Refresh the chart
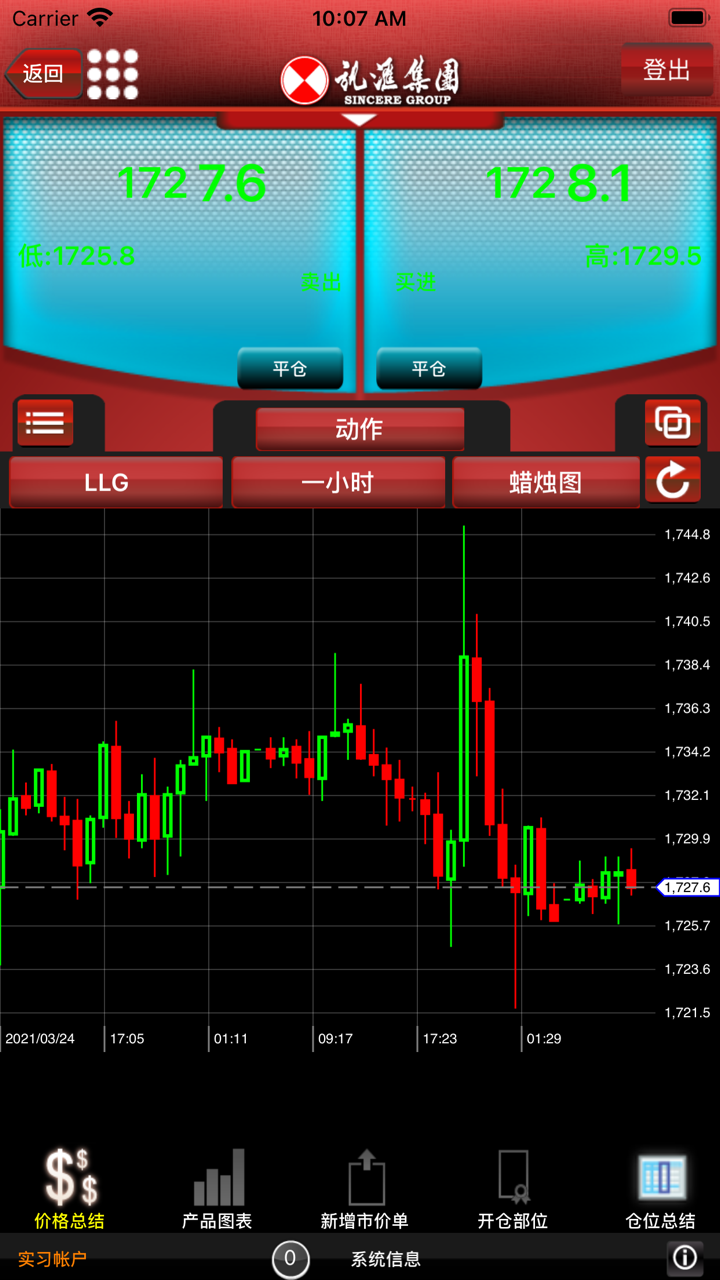720x1280 pixels. point(672,482)
